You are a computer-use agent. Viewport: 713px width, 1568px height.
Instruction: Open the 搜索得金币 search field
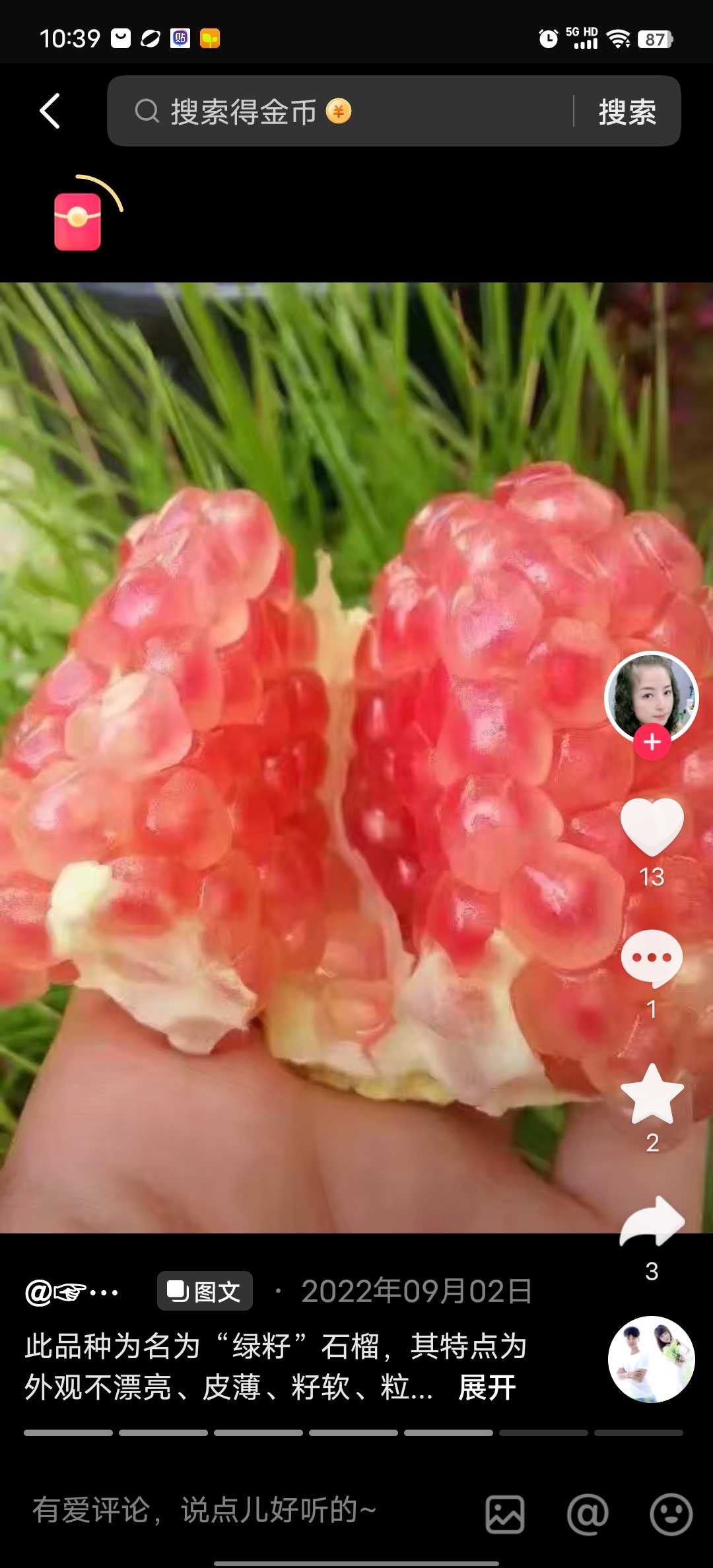pos(340,111)
